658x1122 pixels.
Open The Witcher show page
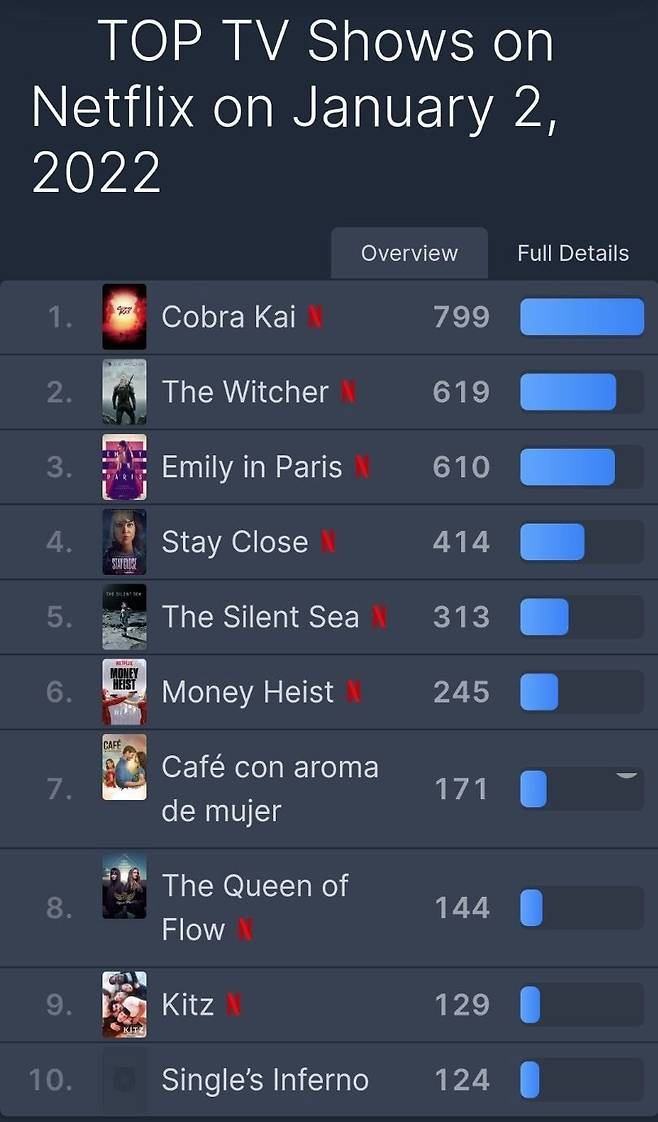245,392
